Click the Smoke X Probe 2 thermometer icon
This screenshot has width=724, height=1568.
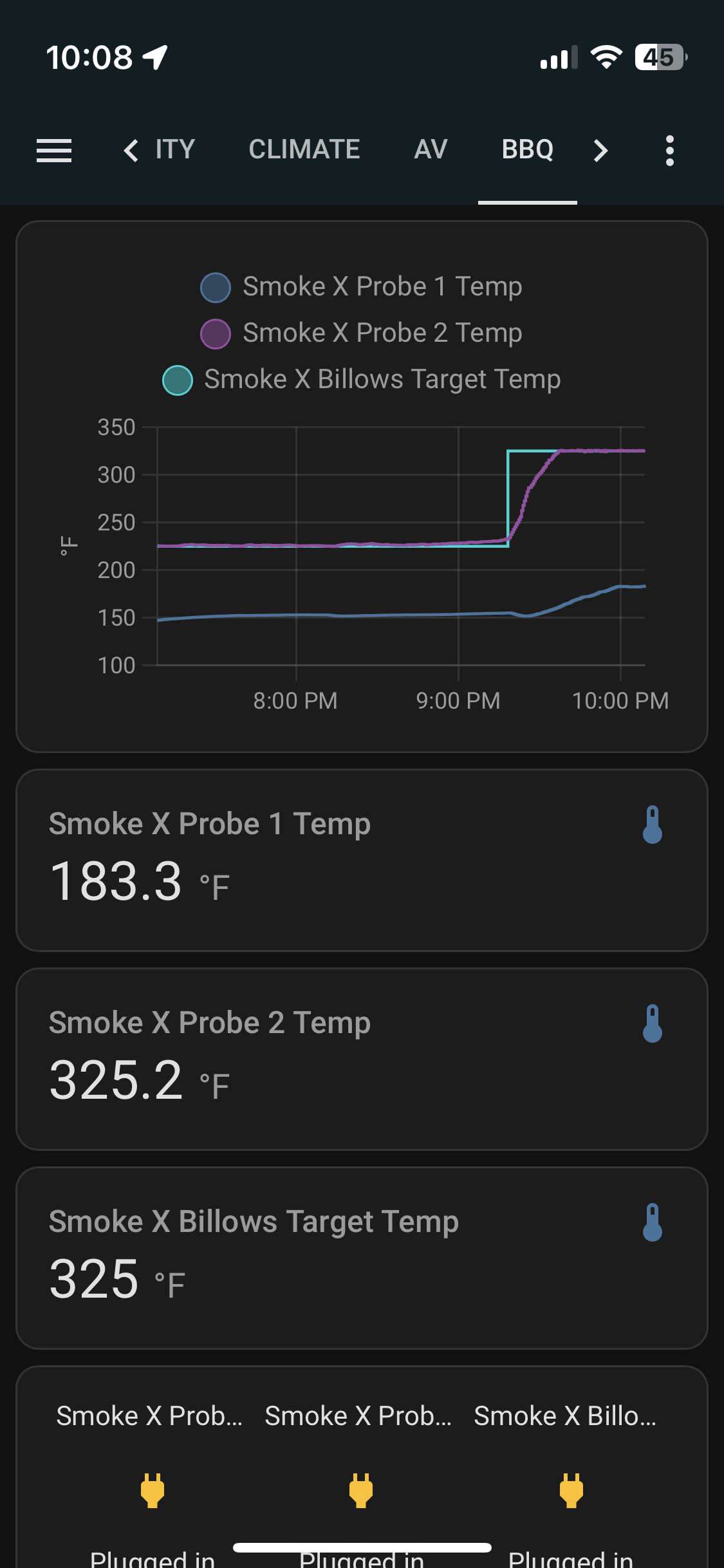(654, 1025)
